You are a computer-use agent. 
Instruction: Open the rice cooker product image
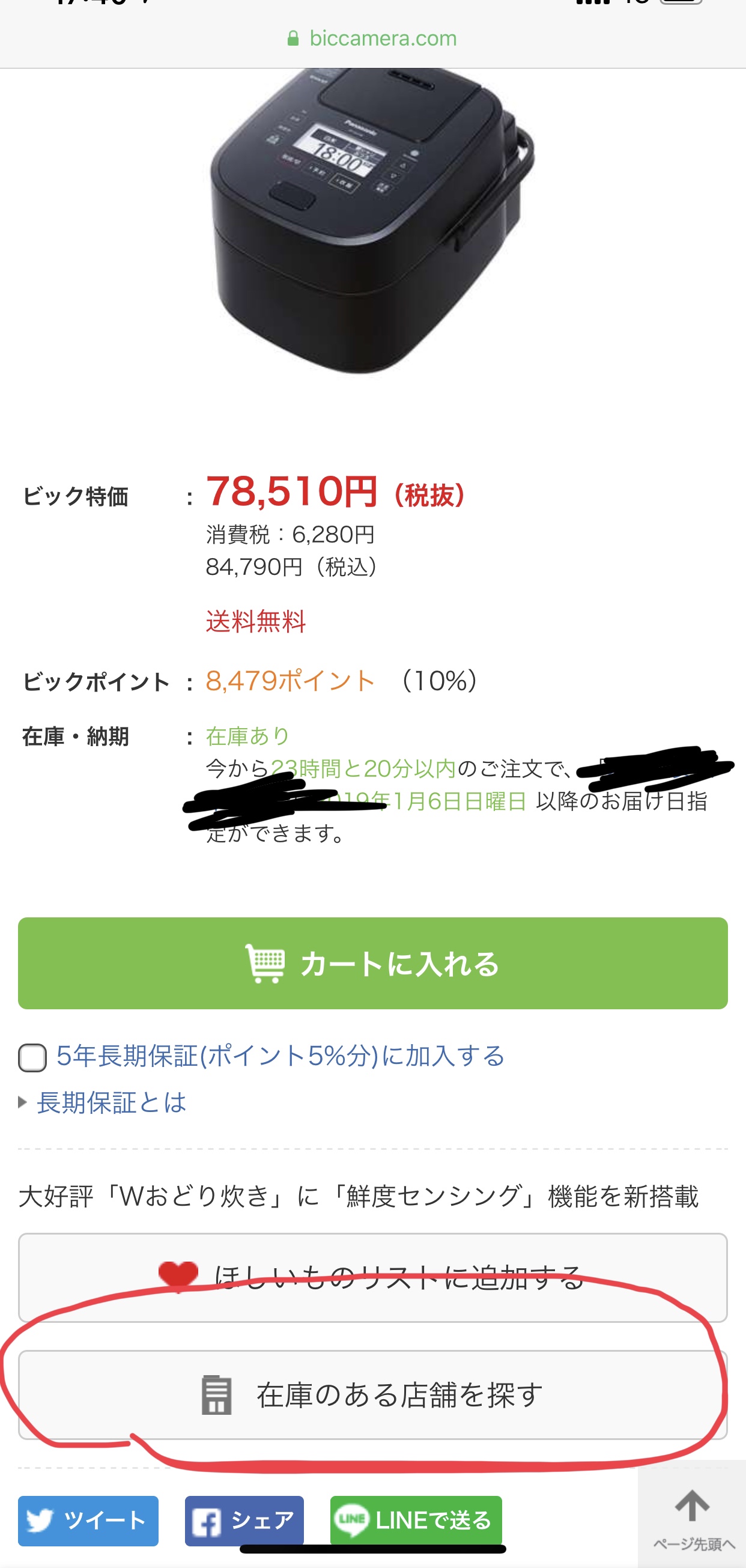[x=372, y=220]
